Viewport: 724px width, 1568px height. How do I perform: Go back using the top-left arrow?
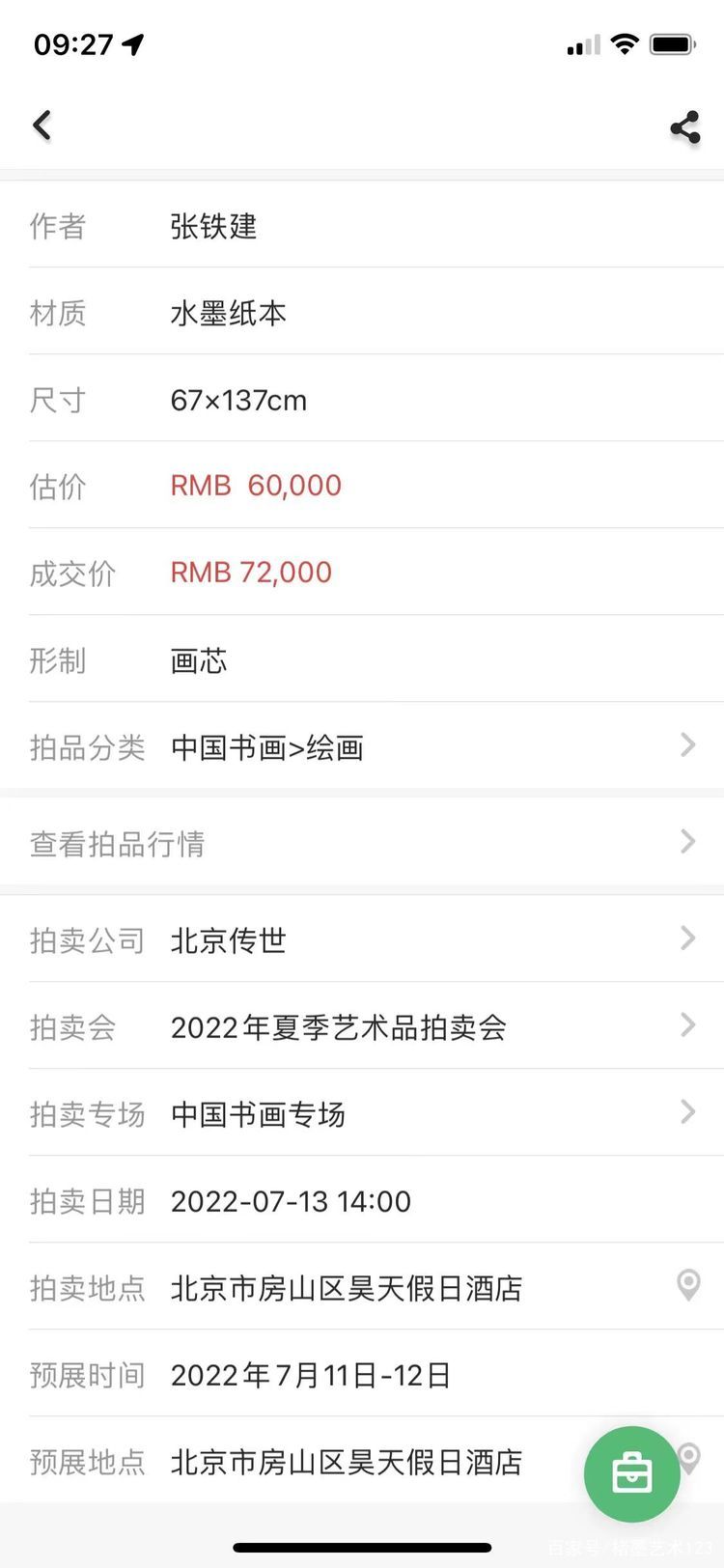pyautogui.click(x=42, y=126)
